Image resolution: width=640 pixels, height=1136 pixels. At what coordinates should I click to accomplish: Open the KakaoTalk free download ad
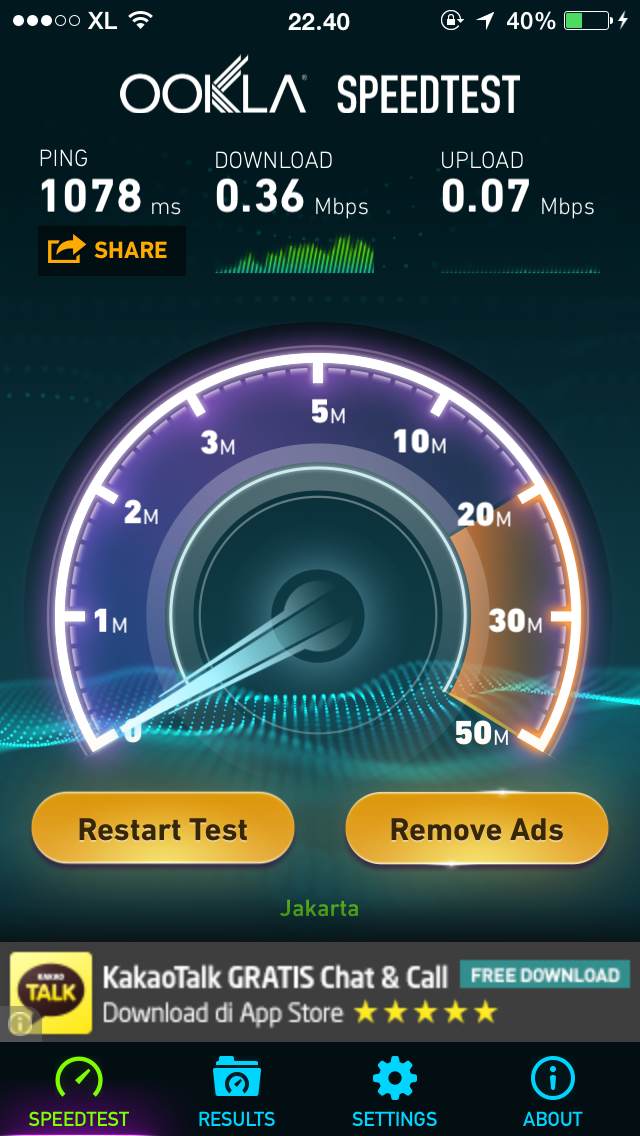[x=545, y=975]
